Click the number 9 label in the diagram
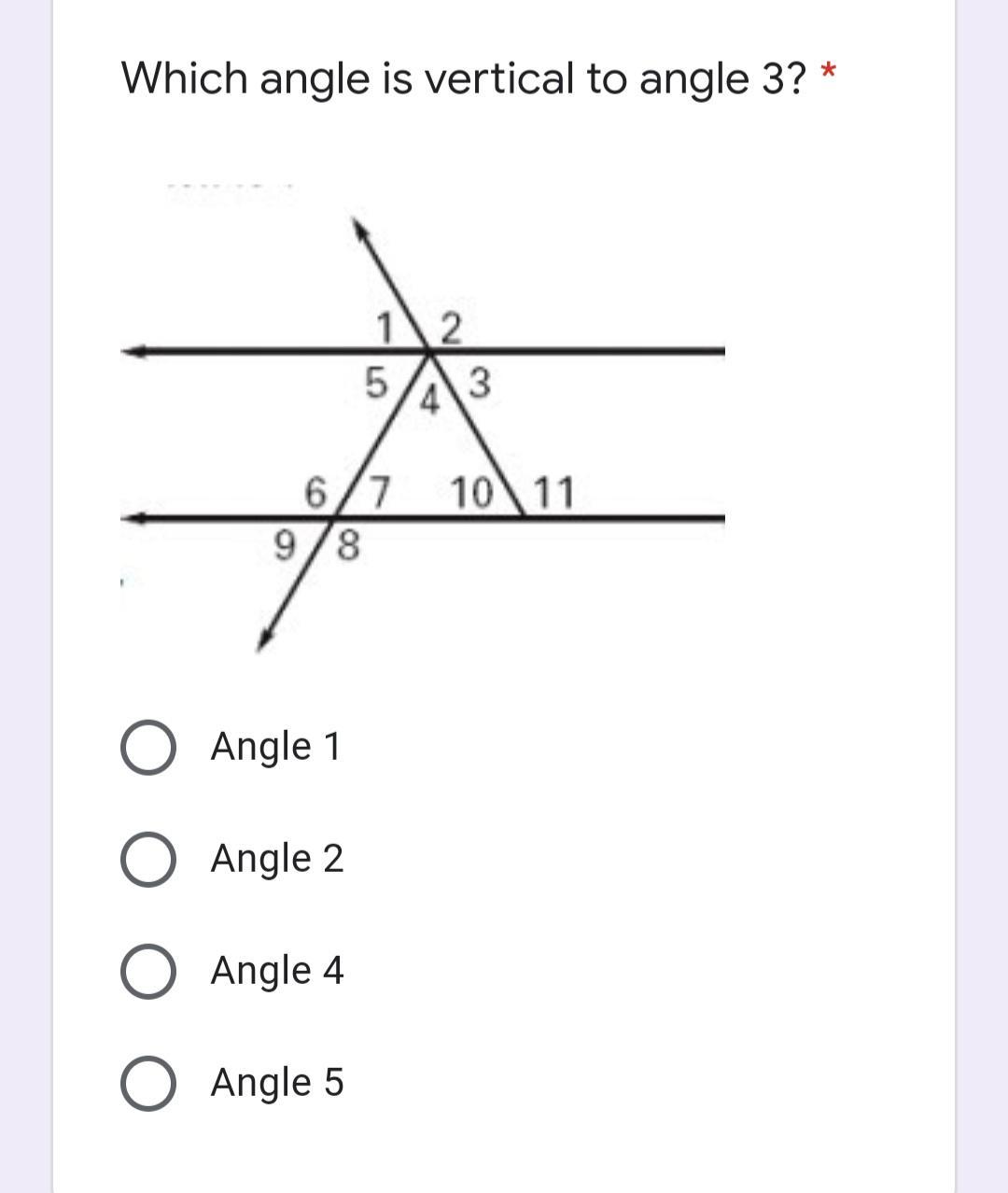This screenshot has height=1193, width=1008. click(x=285, y=541)
